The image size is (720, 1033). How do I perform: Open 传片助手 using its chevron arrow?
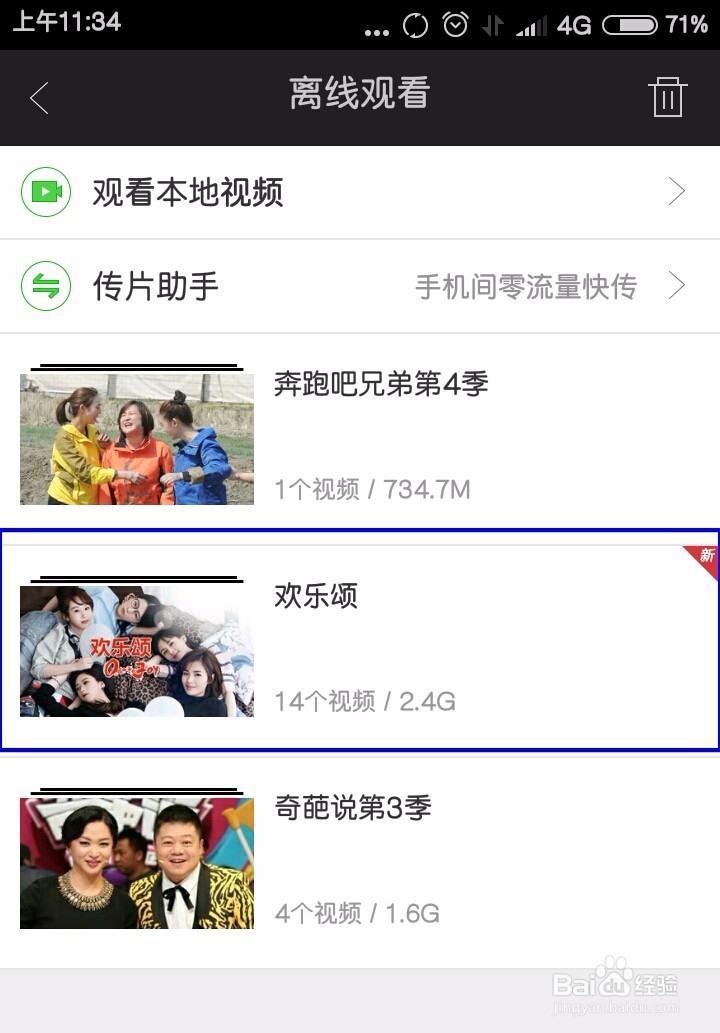[677, 286]
